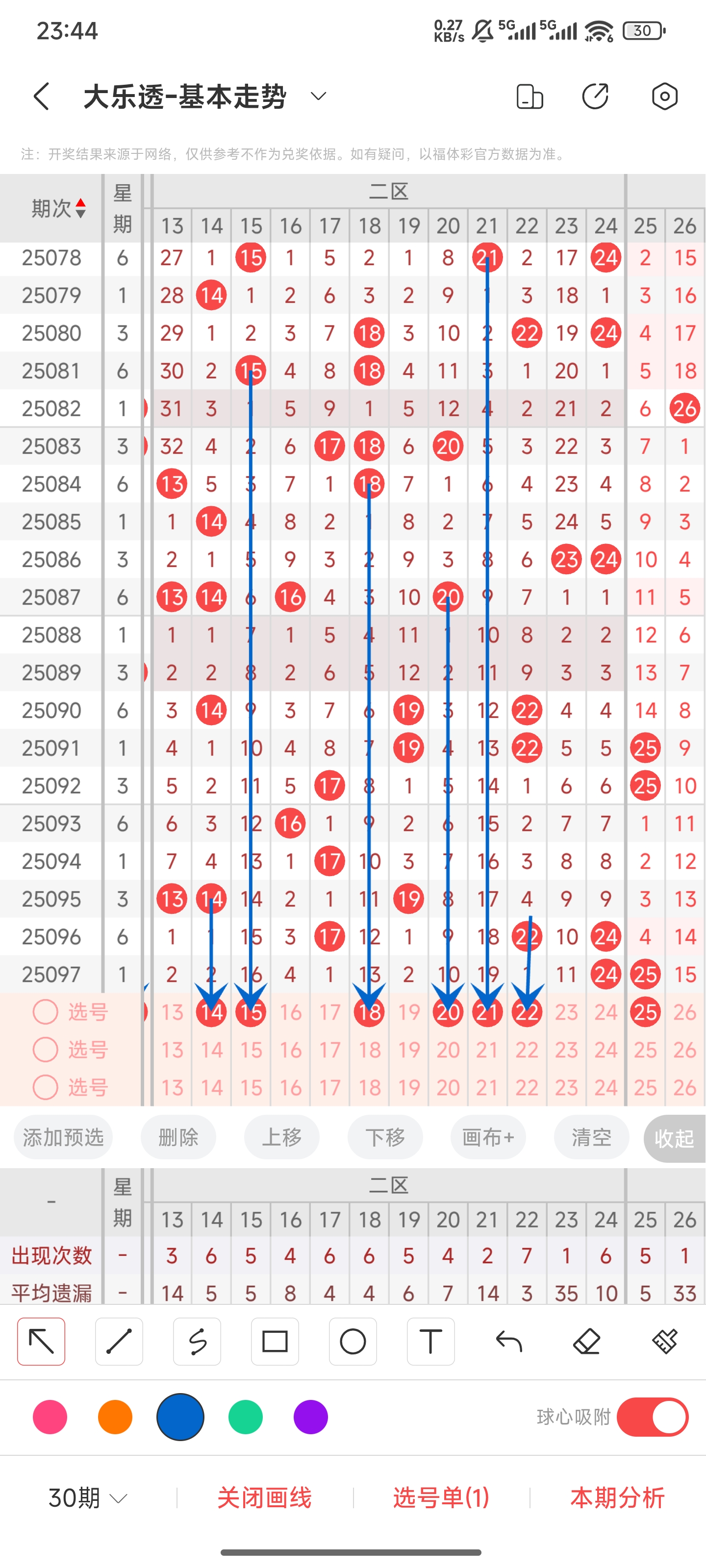Open the share icon in the header
The height and width of the screenshot is (1568, 706).
click(x=595, y=96)
